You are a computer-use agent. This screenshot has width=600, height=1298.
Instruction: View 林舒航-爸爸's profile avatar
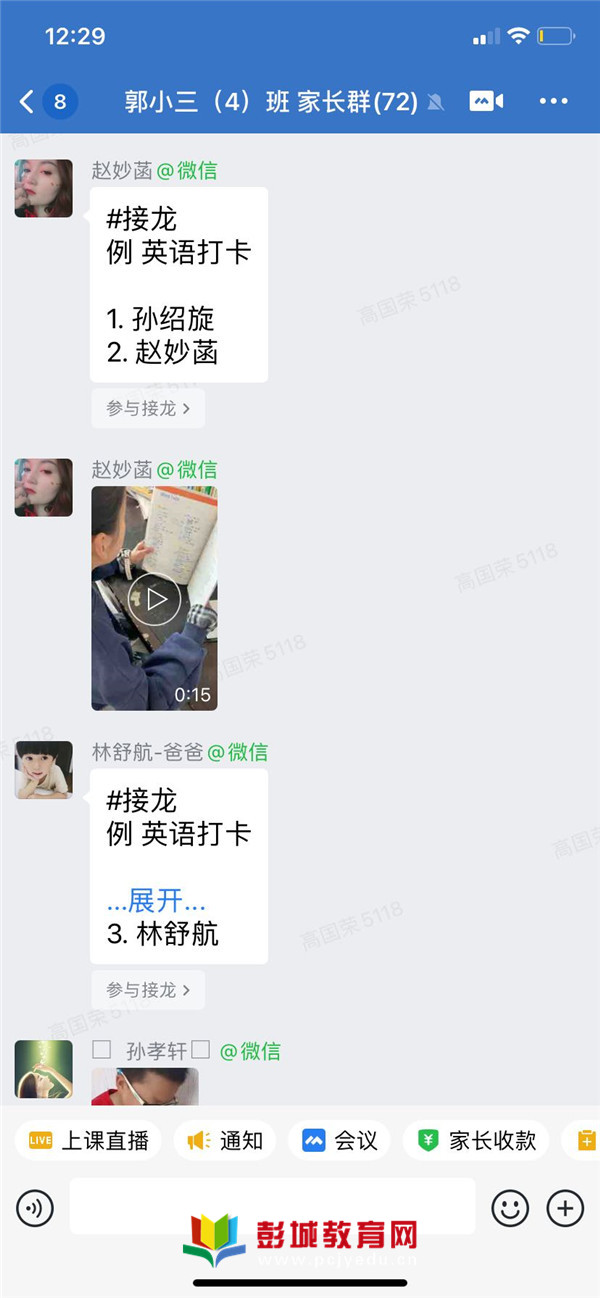pyautogui.click(x=43, y=770)
